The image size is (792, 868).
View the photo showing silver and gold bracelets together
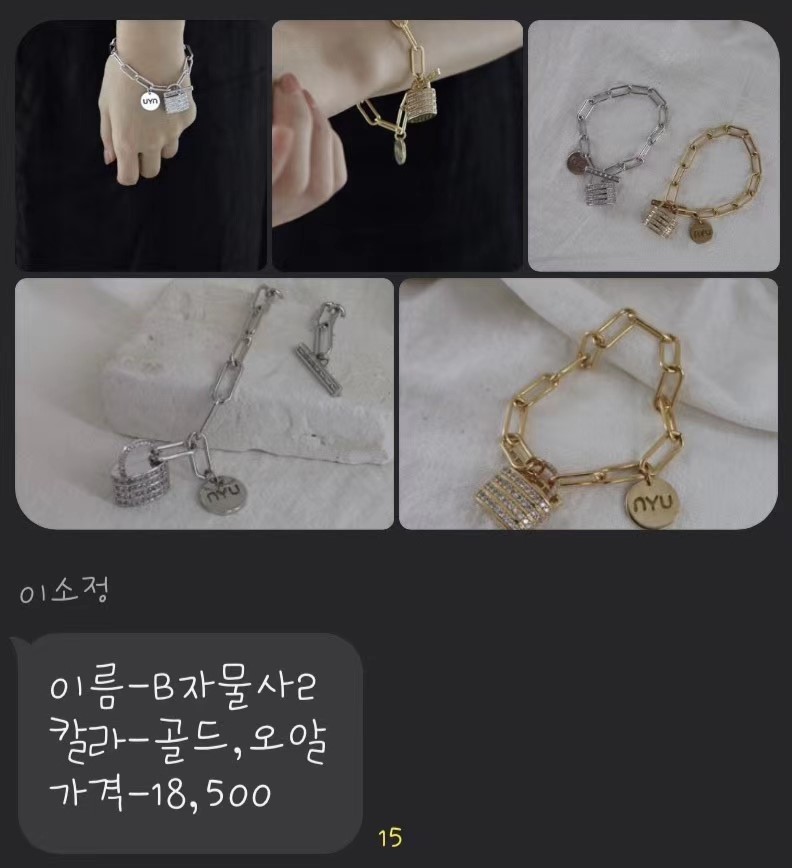[652, 146]
